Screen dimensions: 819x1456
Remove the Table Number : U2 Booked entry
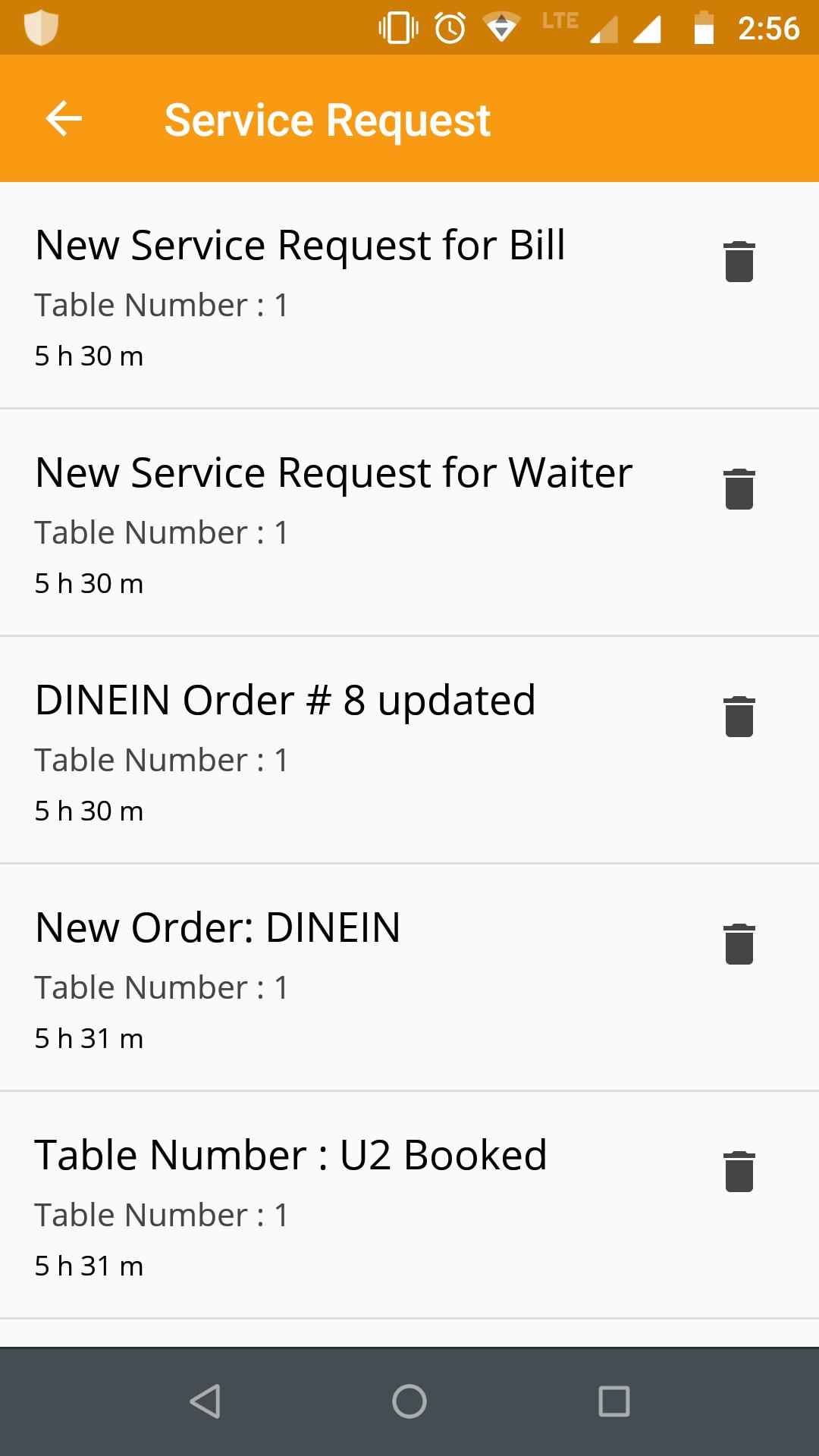point(739,1172)
